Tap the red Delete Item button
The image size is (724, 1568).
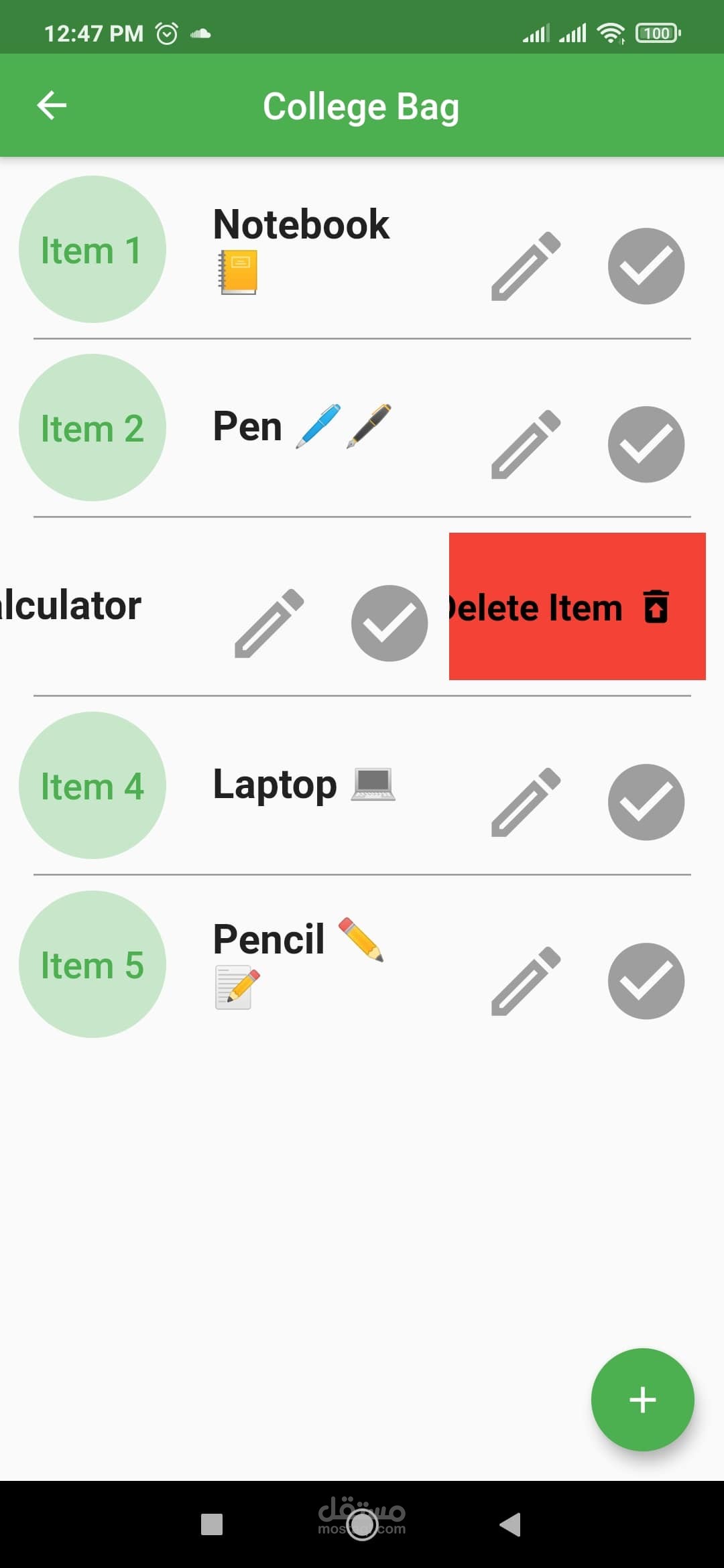pyautogui.click(x=577, y=606)
